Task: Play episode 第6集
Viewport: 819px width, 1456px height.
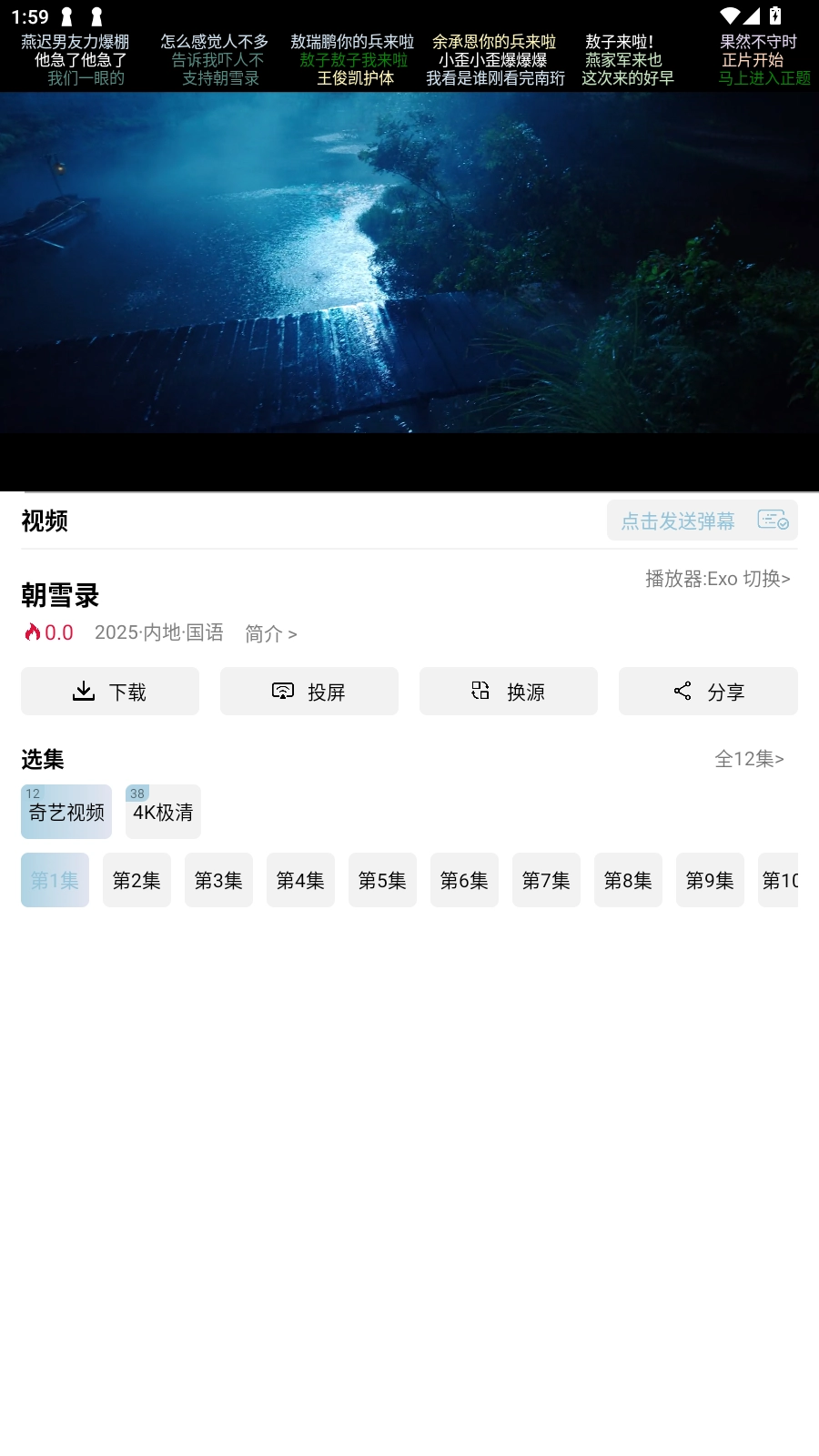Action: point(464,880)
